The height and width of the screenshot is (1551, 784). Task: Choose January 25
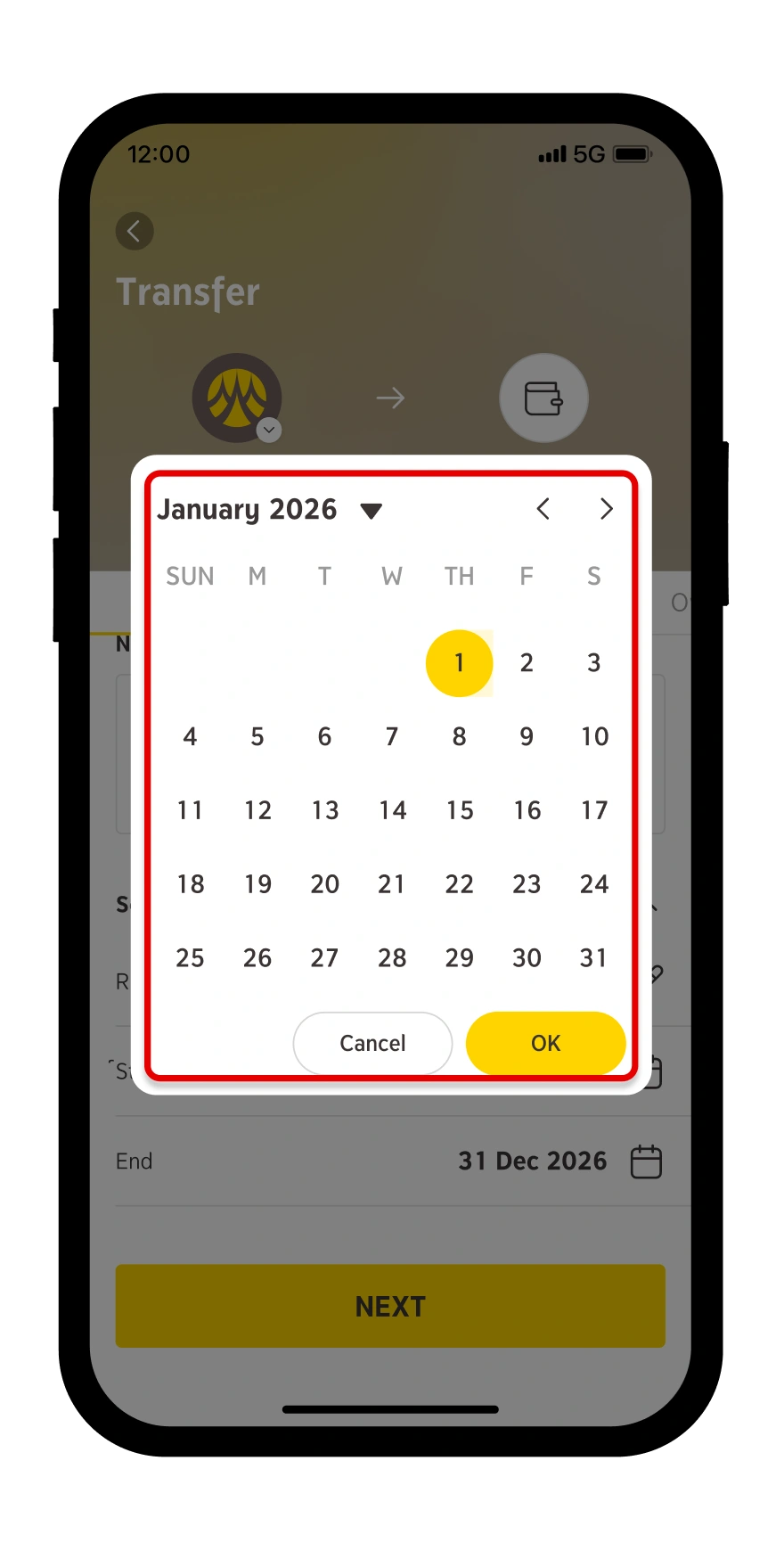click(190, 958)
